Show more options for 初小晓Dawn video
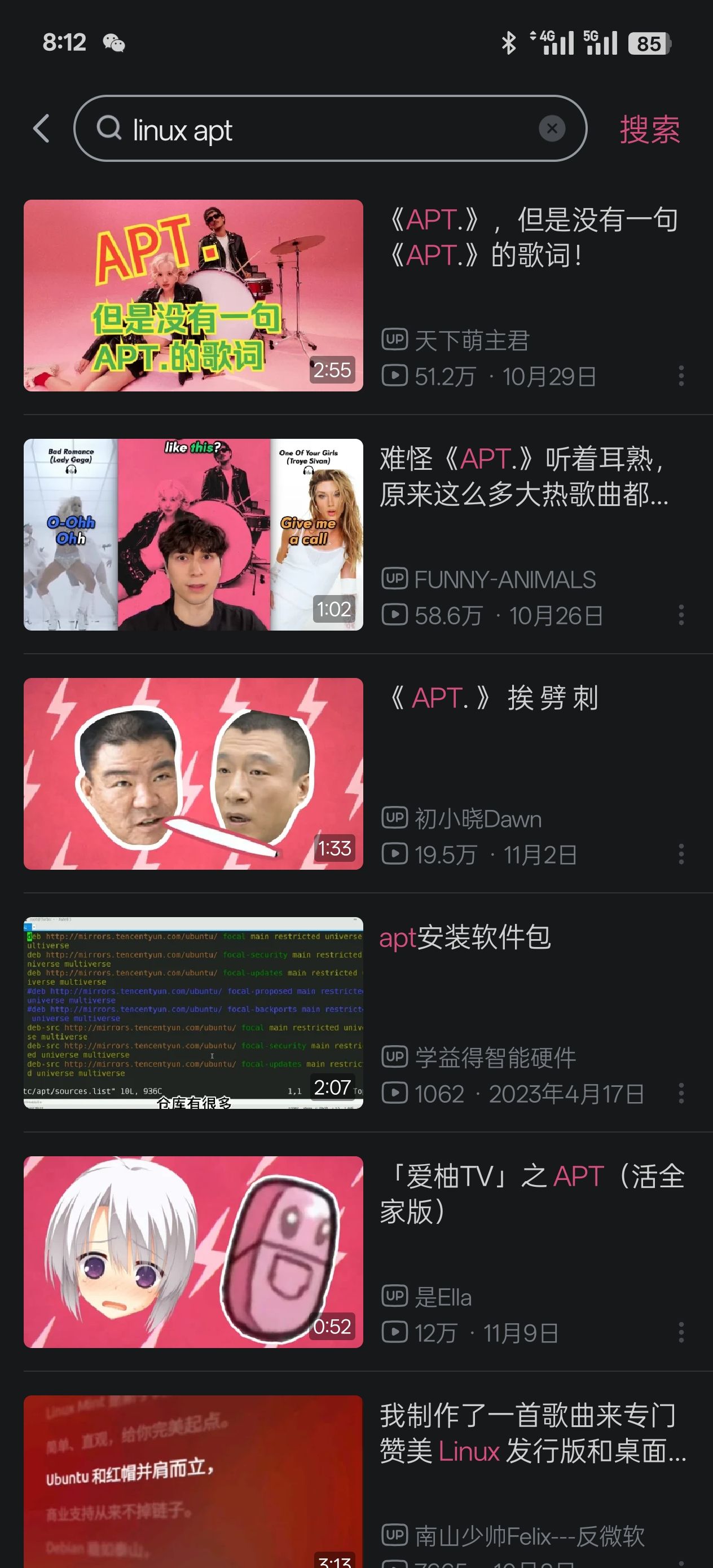The image size is (713, 1568). (681, 854)
